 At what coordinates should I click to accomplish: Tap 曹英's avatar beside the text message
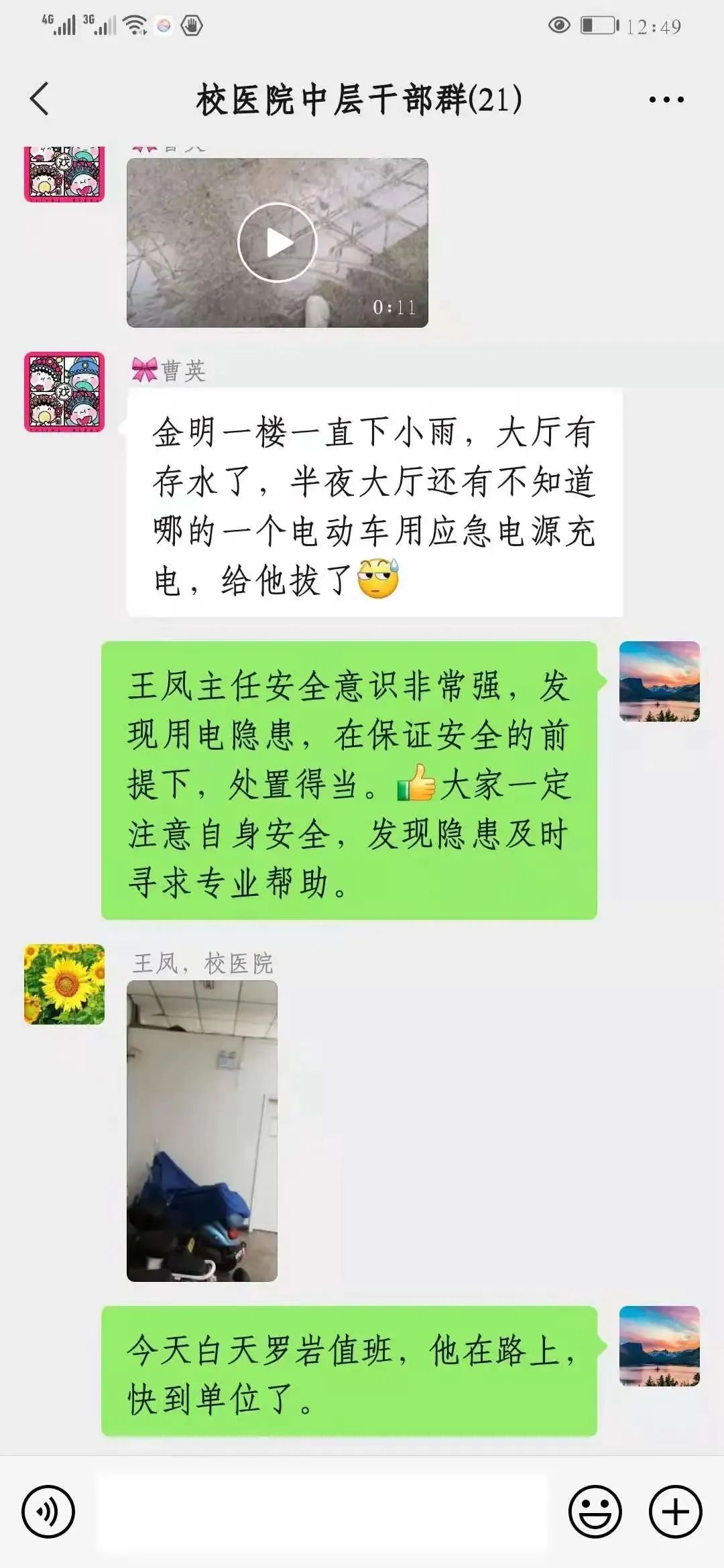pyautogui.click(x=64, y=392)
